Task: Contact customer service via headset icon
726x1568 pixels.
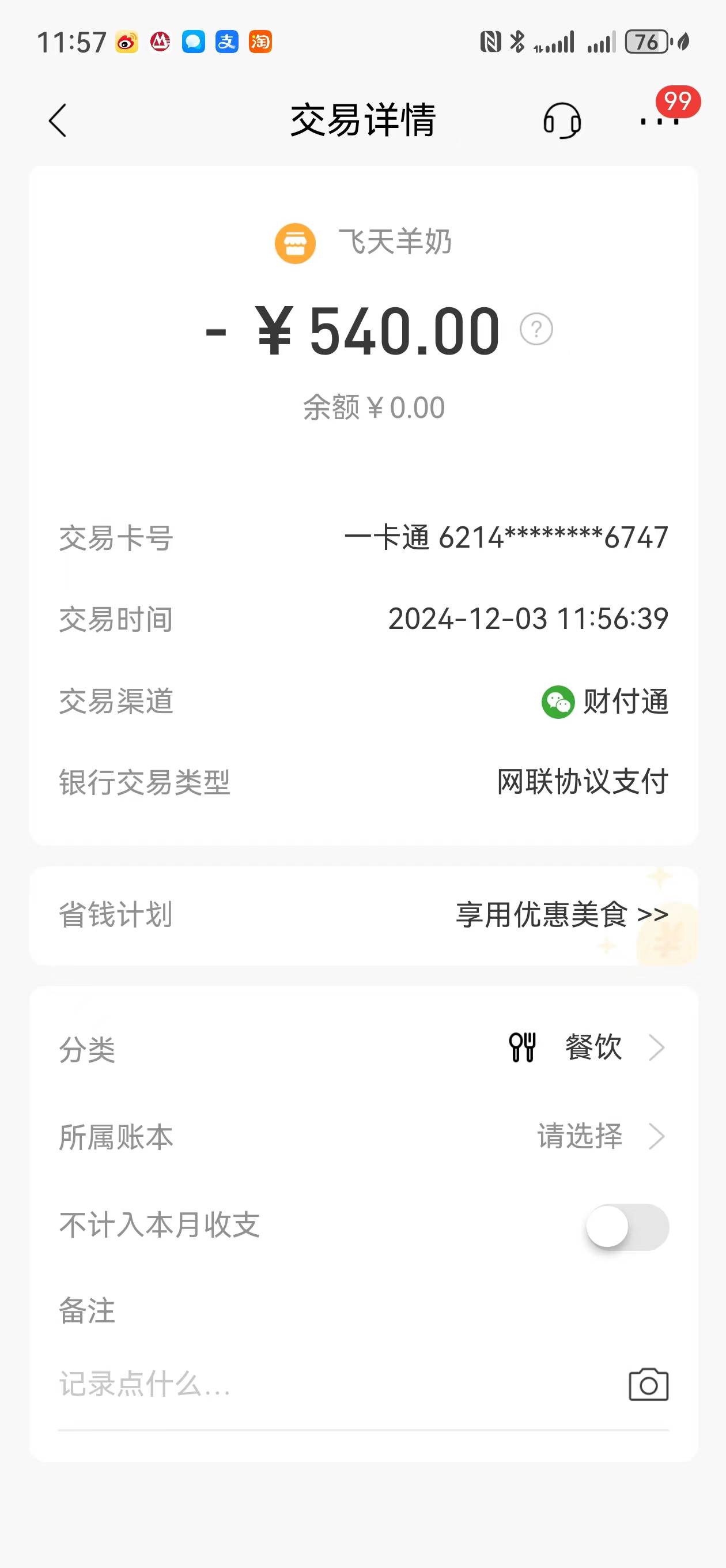Action: click(562, 120)
